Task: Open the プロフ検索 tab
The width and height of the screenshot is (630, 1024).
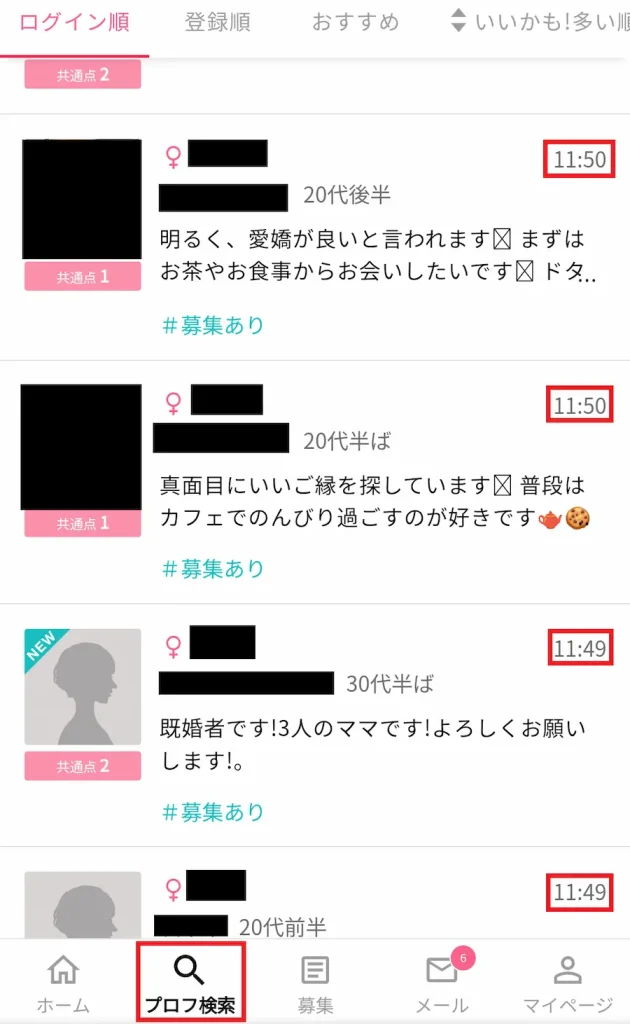Action: point(190,984)
